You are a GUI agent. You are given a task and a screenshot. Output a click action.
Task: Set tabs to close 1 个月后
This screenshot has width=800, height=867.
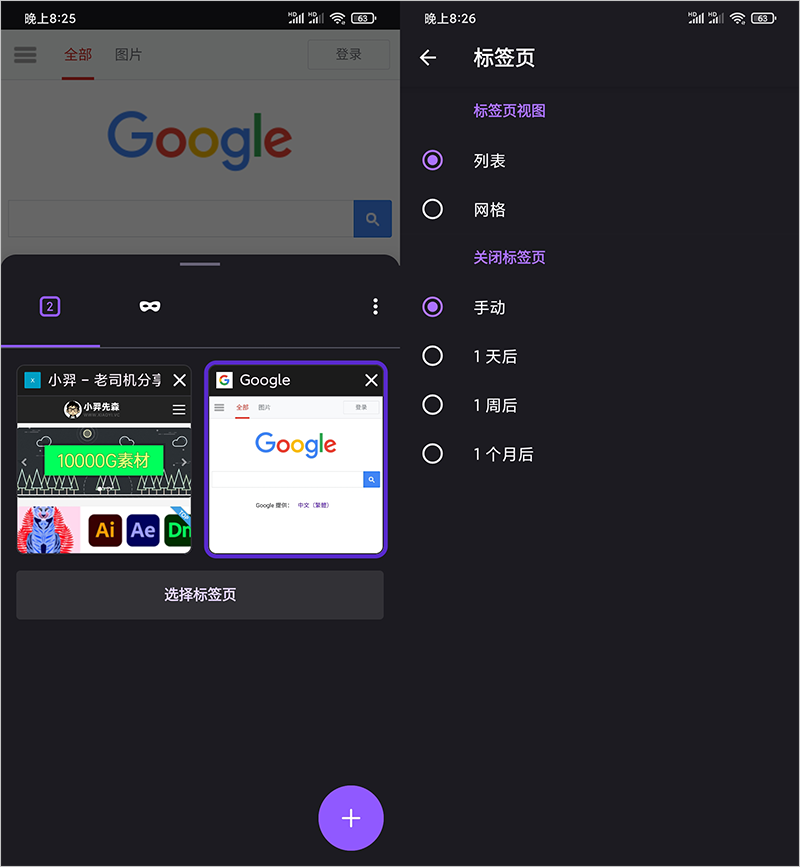pyautogui.click(x=433, y=454)
